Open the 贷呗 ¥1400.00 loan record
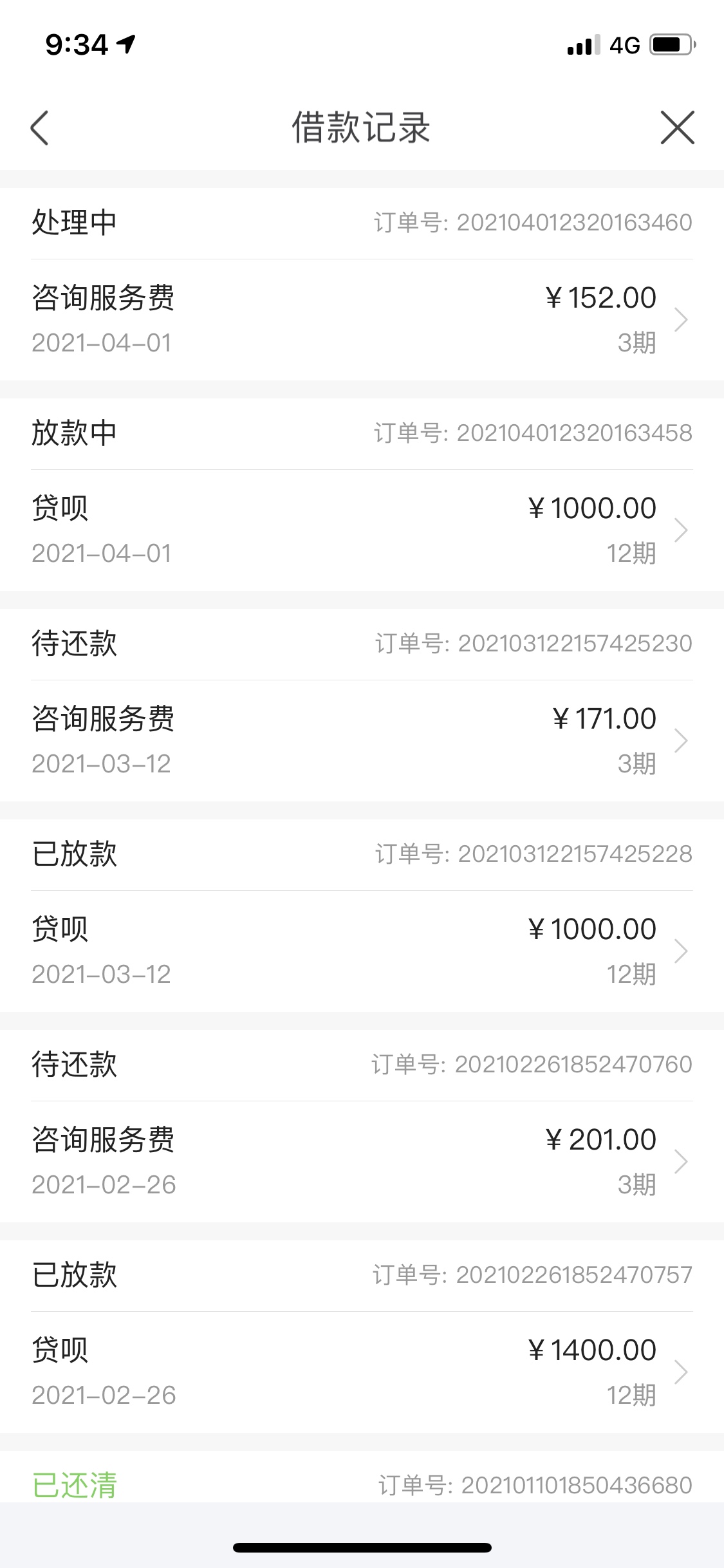This screenshot has width=724, height=1568. 362,1372
